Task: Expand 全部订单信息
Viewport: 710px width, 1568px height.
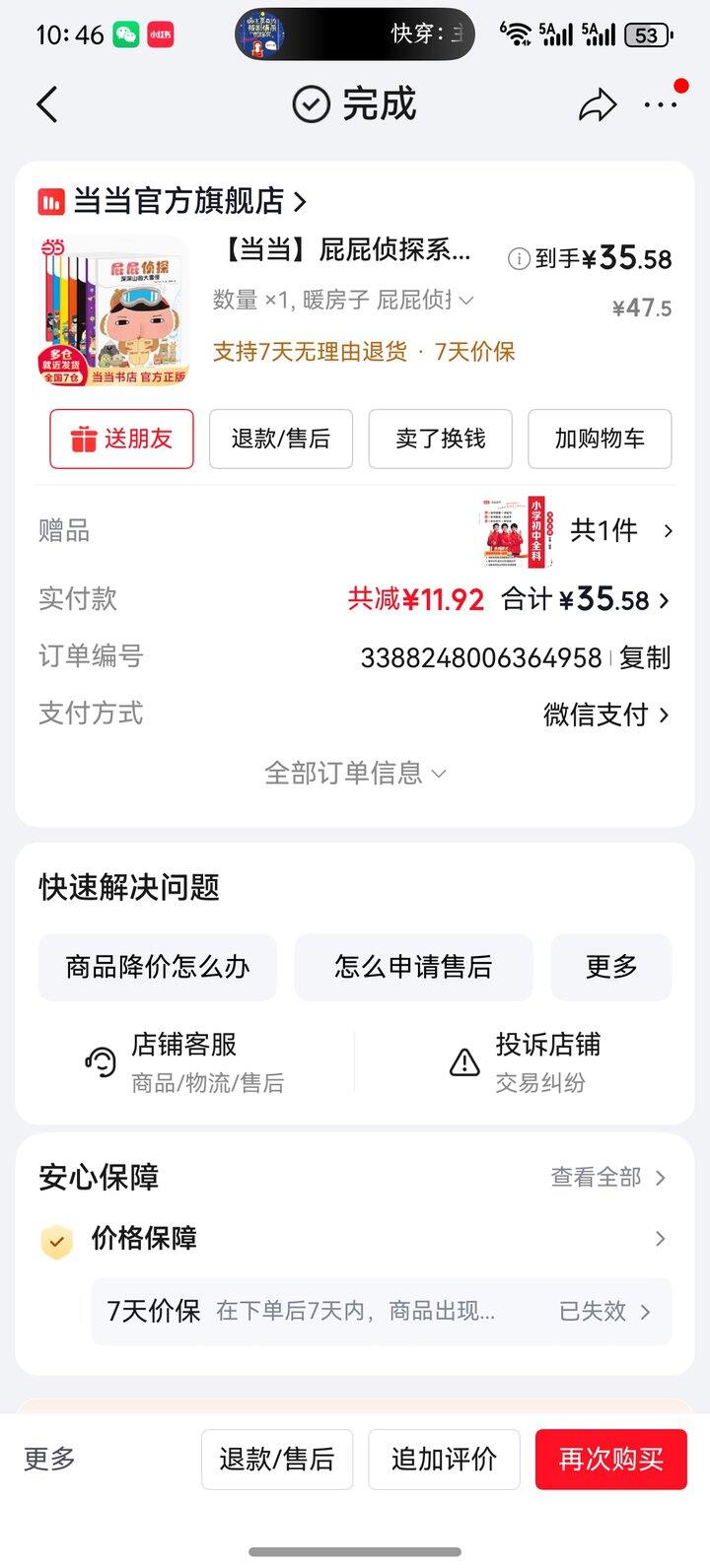Action: tap(355, 774)
